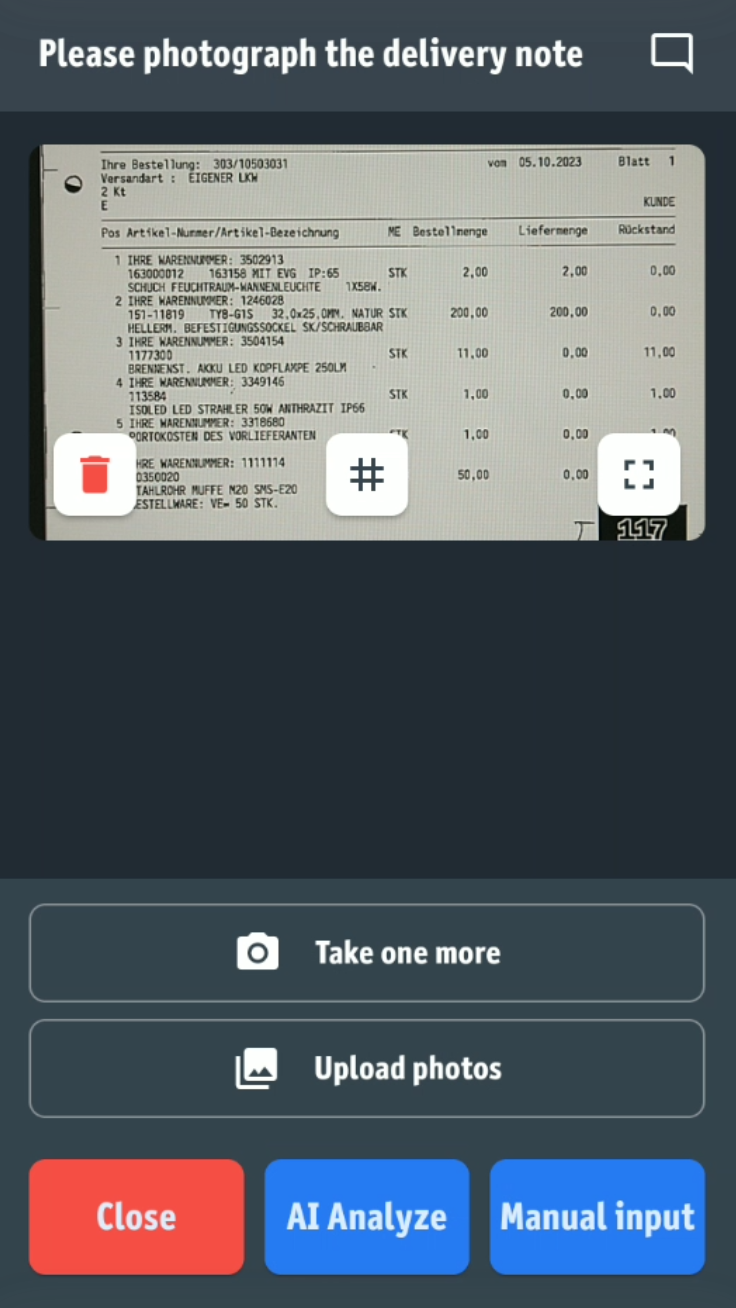This screenshot has height=1308, width=736.
Task: Expand photo to fullscreen
Action: coord(639,474)
